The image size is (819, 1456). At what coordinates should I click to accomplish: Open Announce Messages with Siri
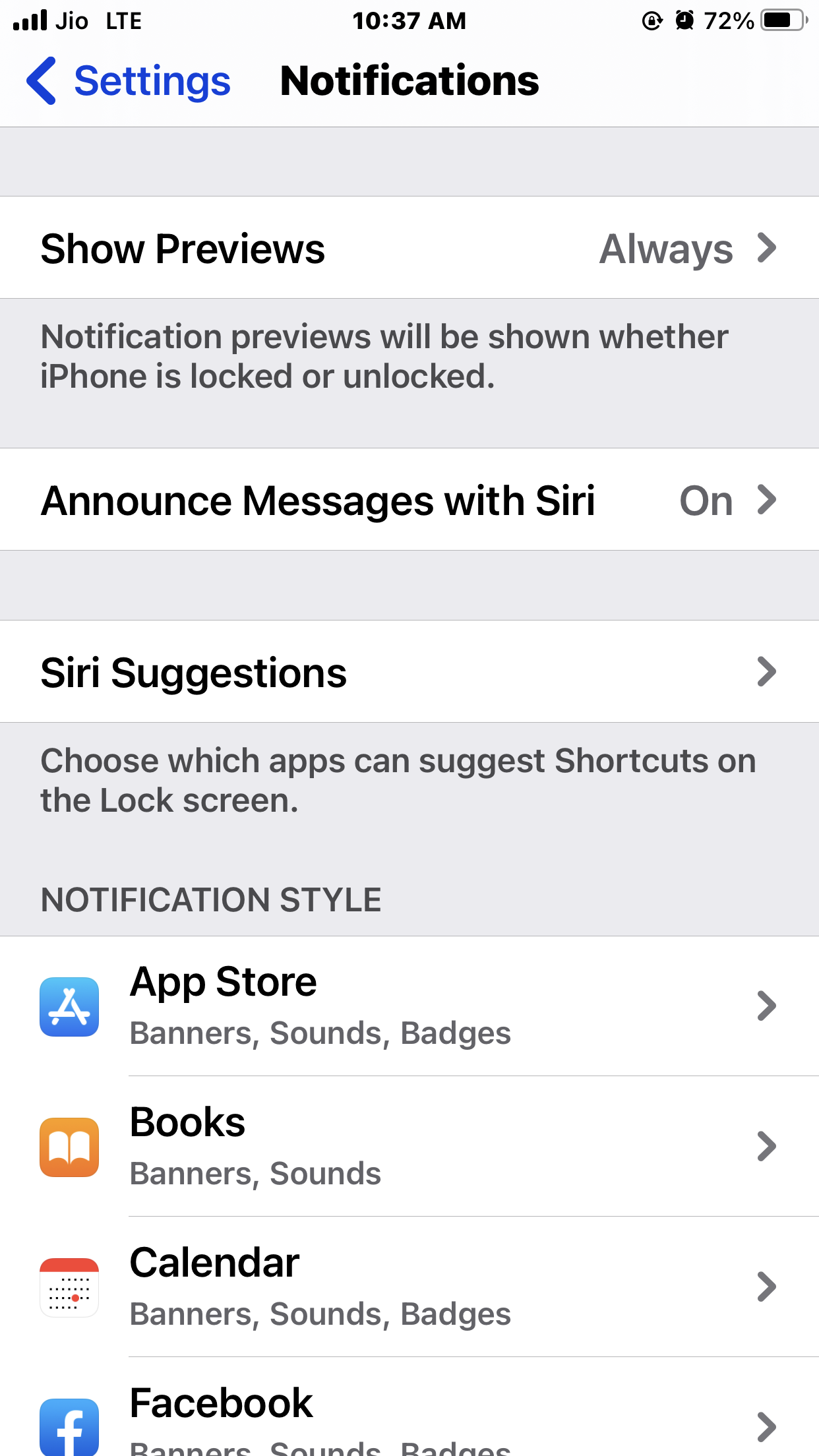click(409, 501)
